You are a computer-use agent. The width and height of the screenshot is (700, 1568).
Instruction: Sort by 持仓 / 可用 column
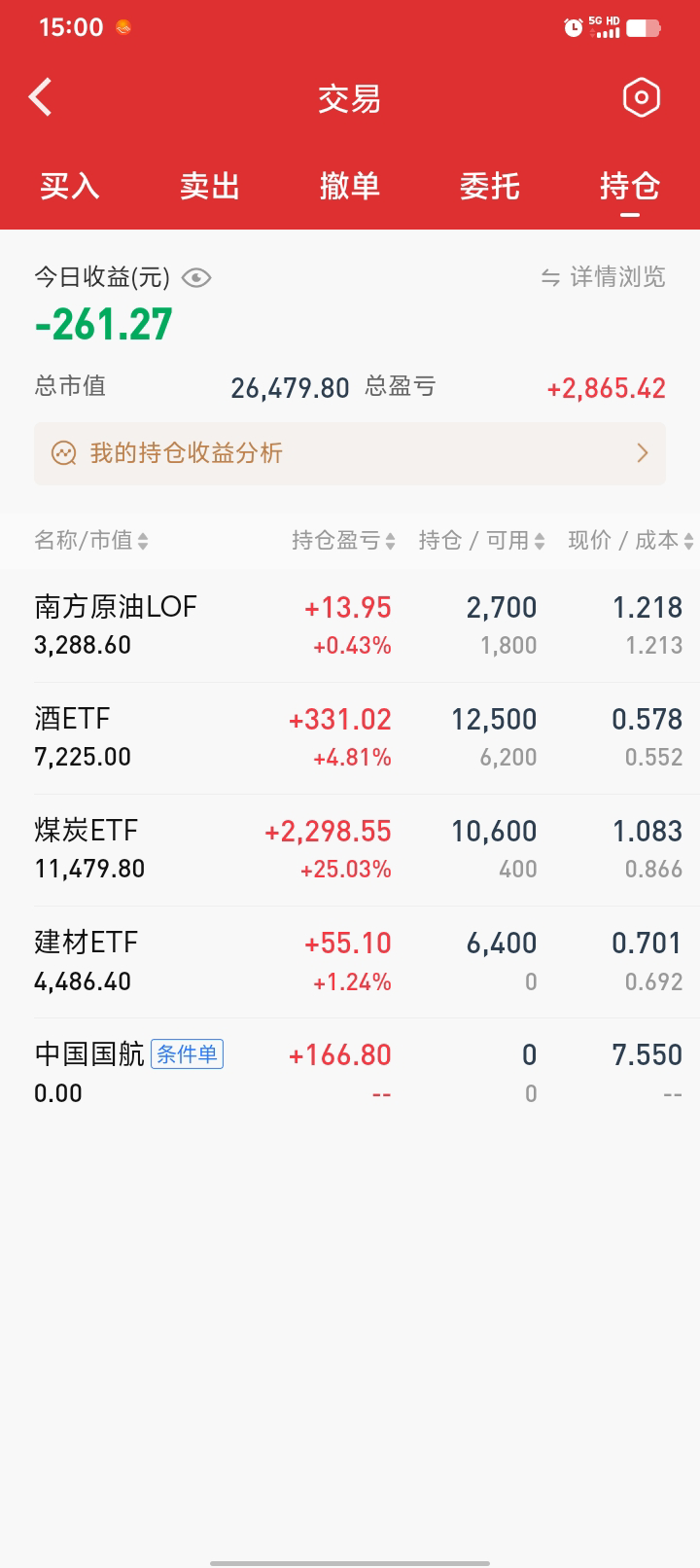coord(481,541)
